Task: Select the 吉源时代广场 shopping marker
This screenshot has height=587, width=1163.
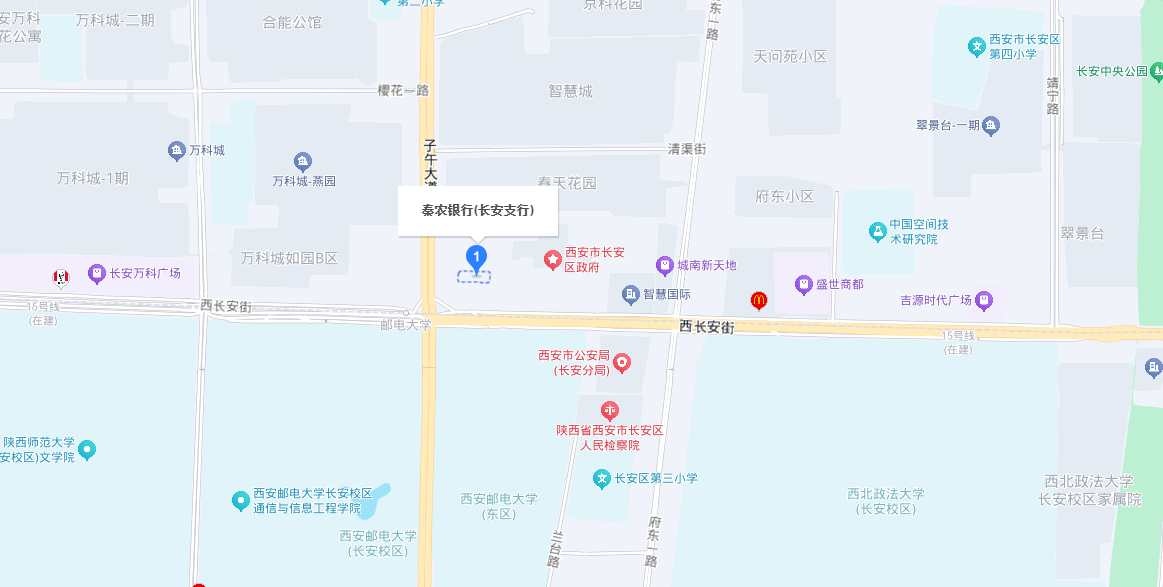Action: pos(984,299)
